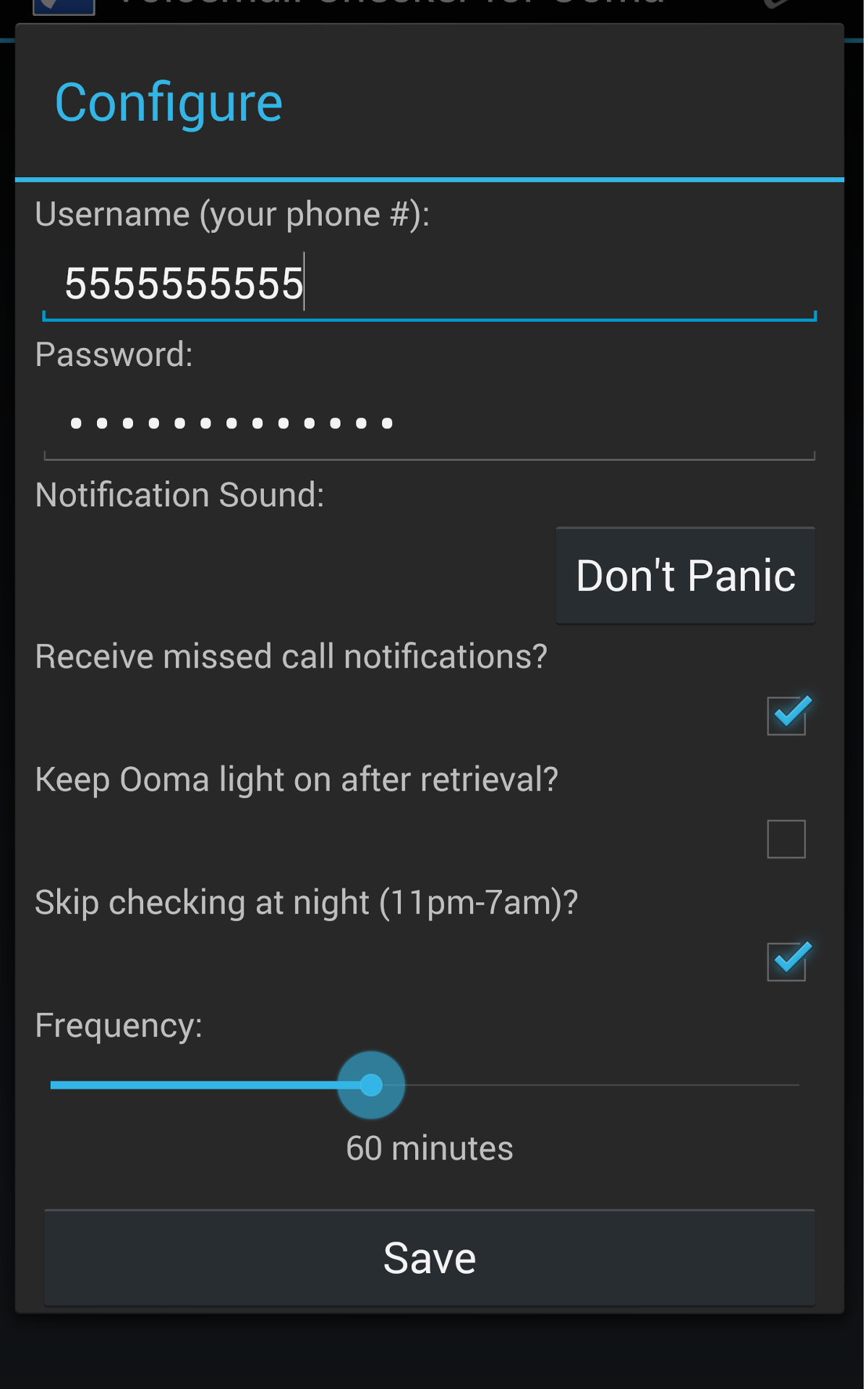The width and height of the screenshot is (868, 1389).
Task: Disable skip checking at night
Action: (x=786, y=961)
